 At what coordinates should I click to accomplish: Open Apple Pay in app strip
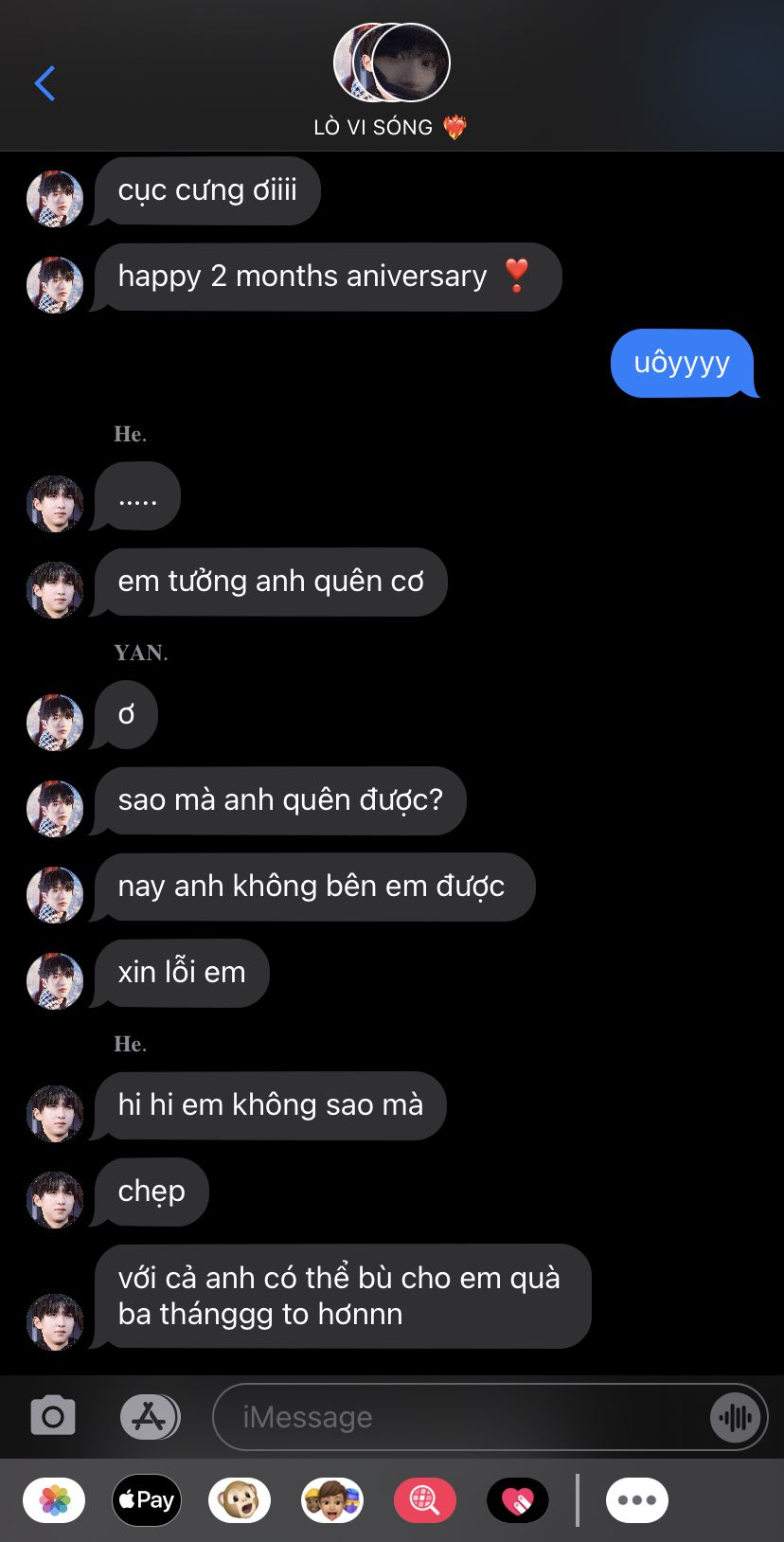click(147, 1500)
